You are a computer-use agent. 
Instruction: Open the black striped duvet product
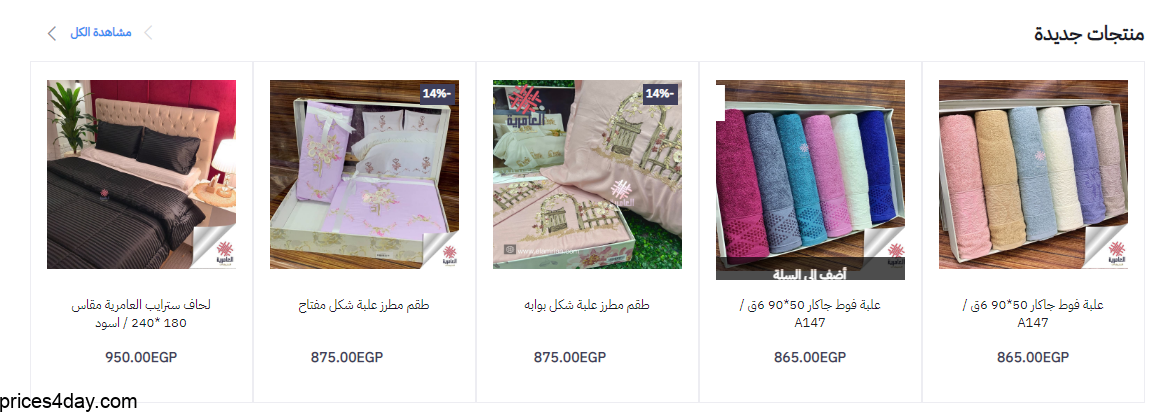click(141, 175)
